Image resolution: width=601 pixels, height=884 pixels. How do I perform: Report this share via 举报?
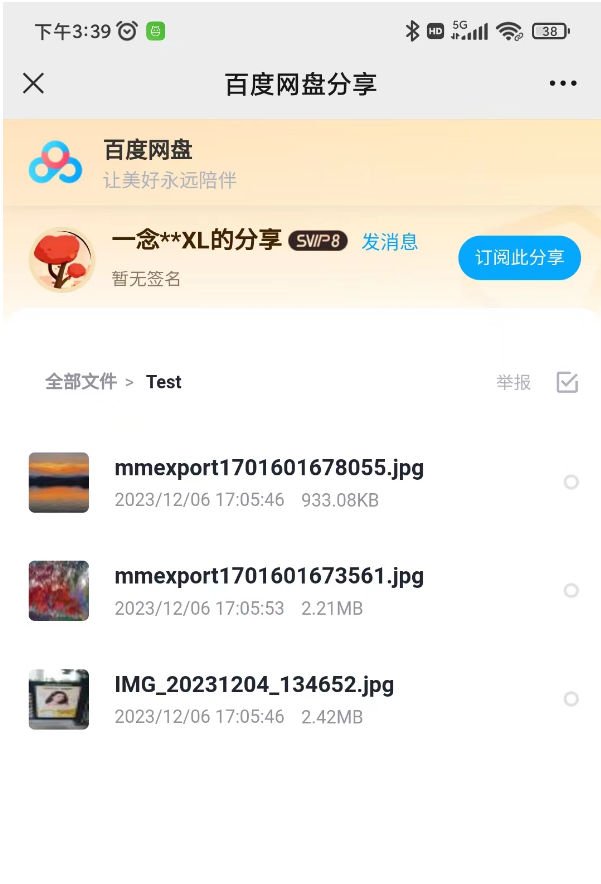point(513,382)
